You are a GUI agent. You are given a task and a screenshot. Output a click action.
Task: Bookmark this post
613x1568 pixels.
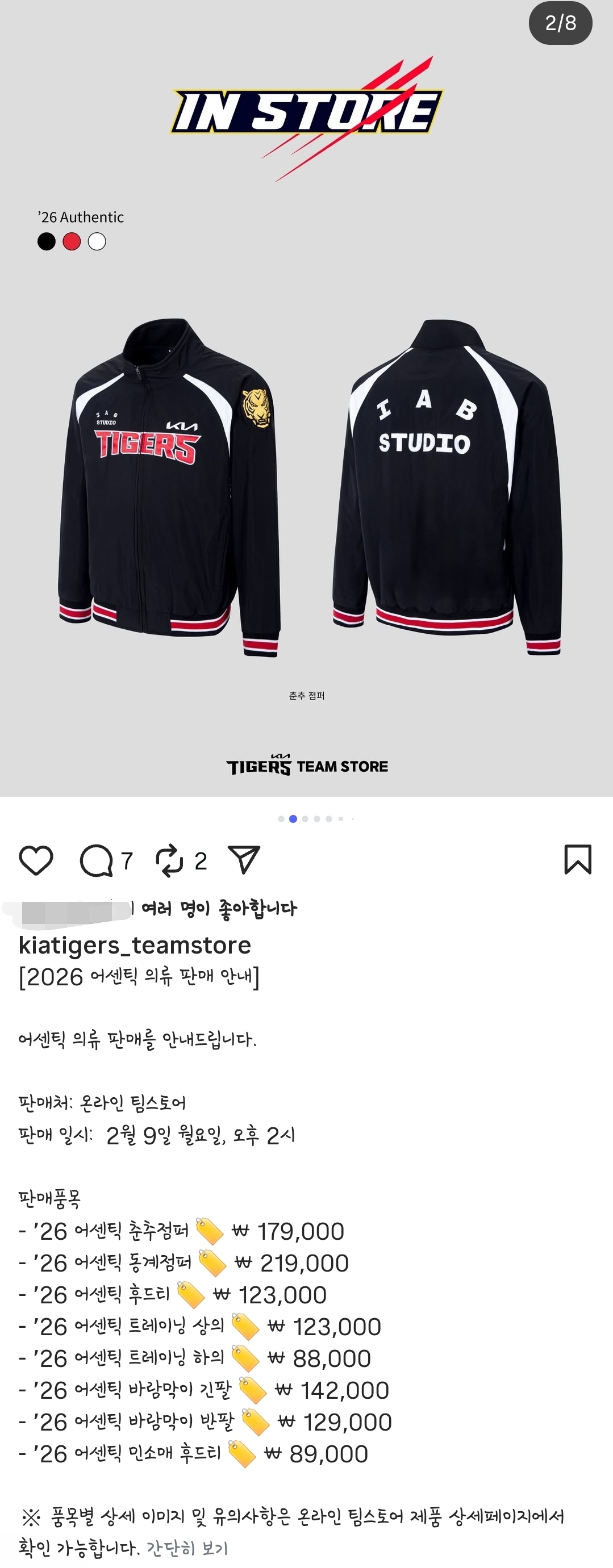(x=577, y=859)
